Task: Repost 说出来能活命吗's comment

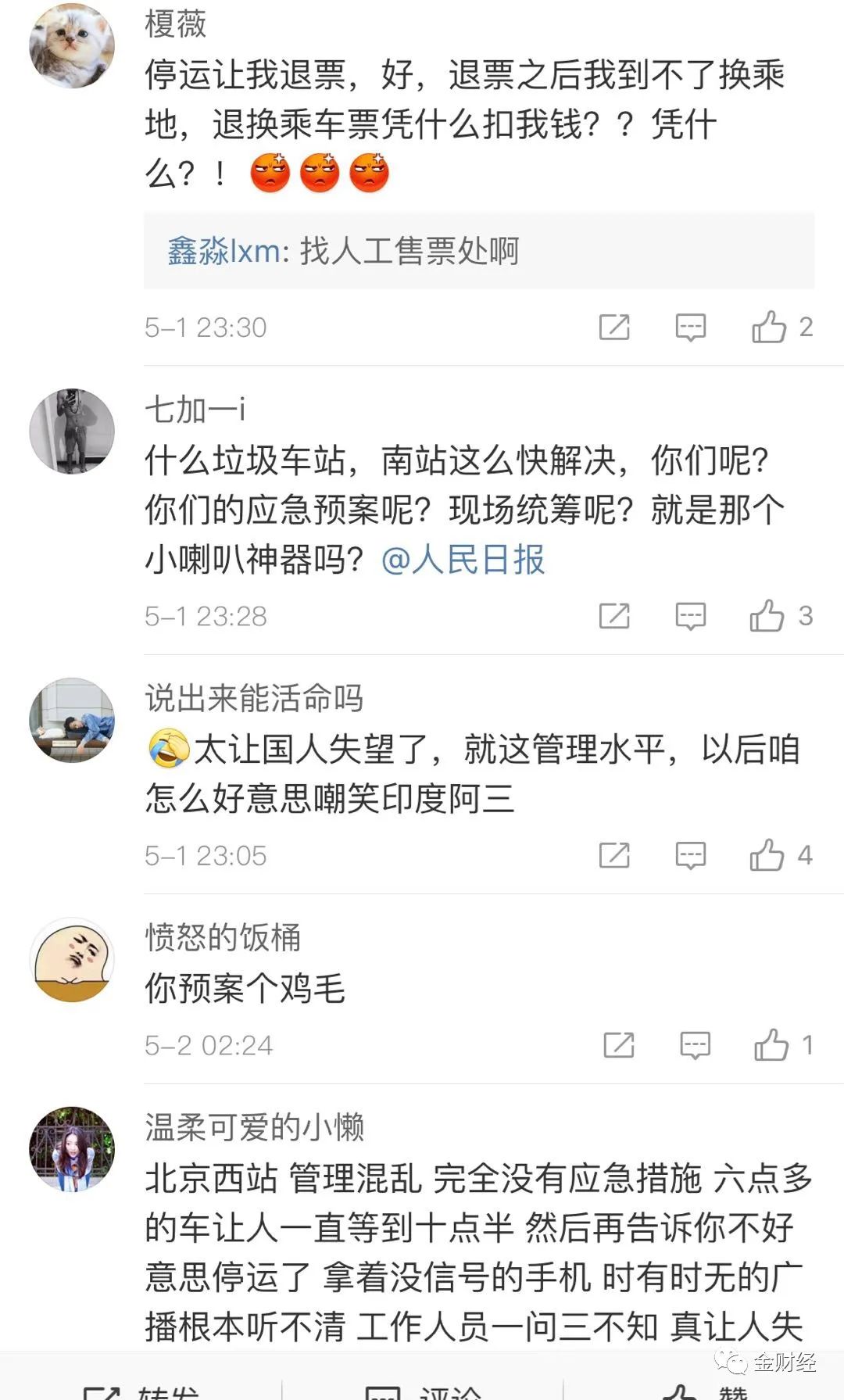Action: point(614,855)
